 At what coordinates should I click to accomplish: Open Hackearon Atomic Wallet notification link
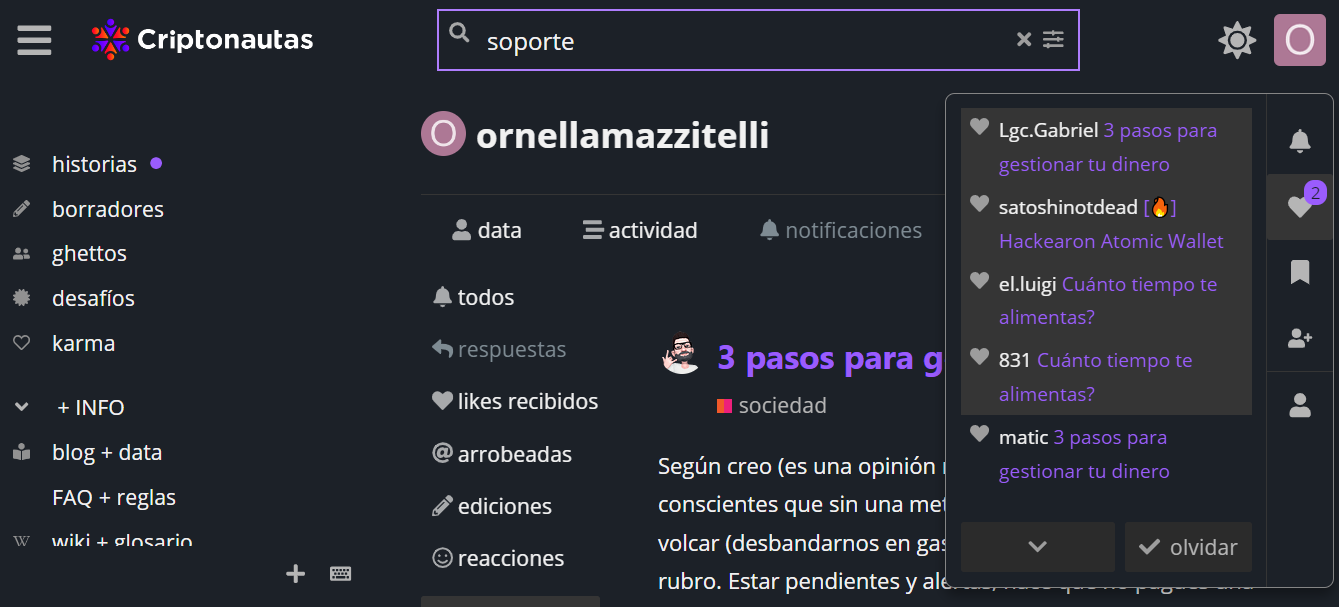[1110, 241]
